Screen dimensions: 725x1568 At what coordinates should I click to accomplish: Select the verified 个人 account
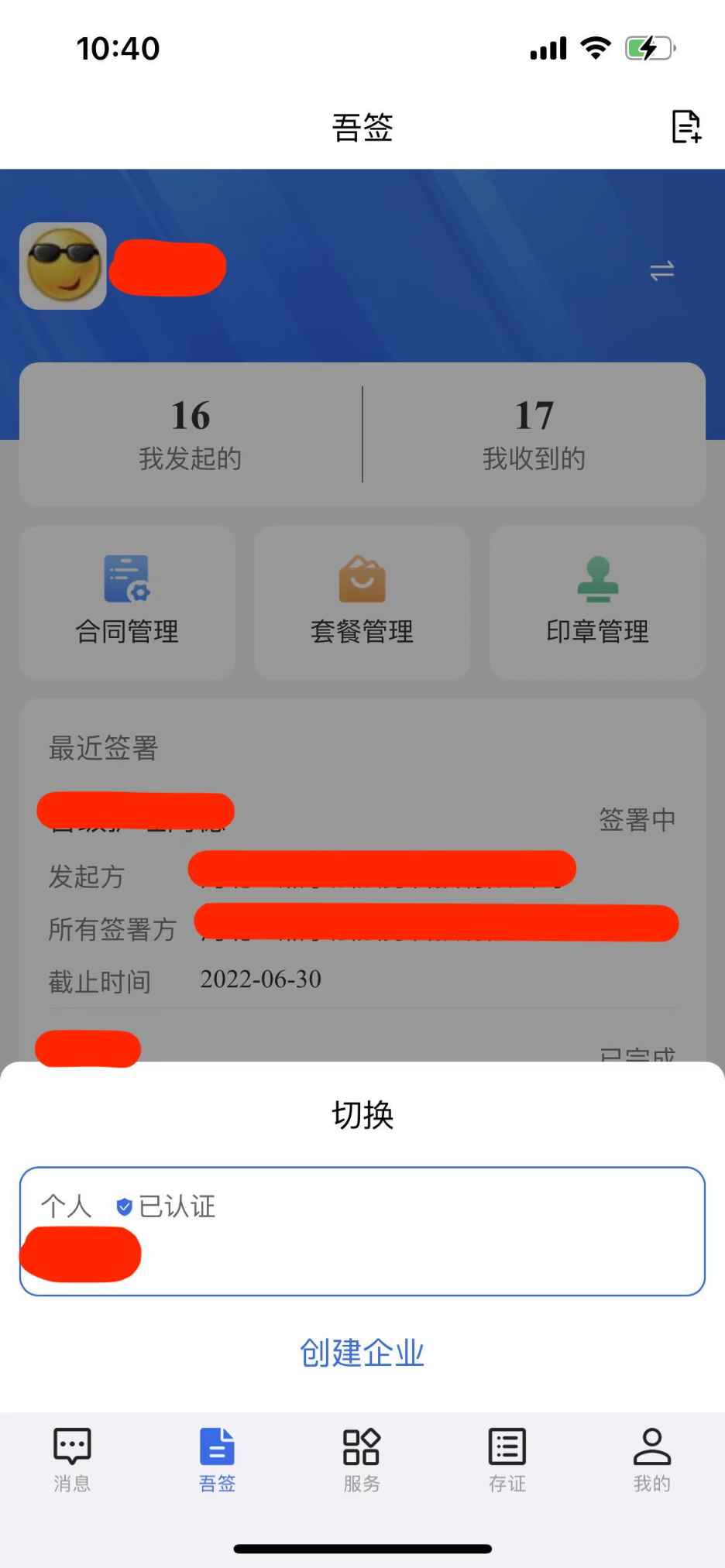click(362, 1231)
